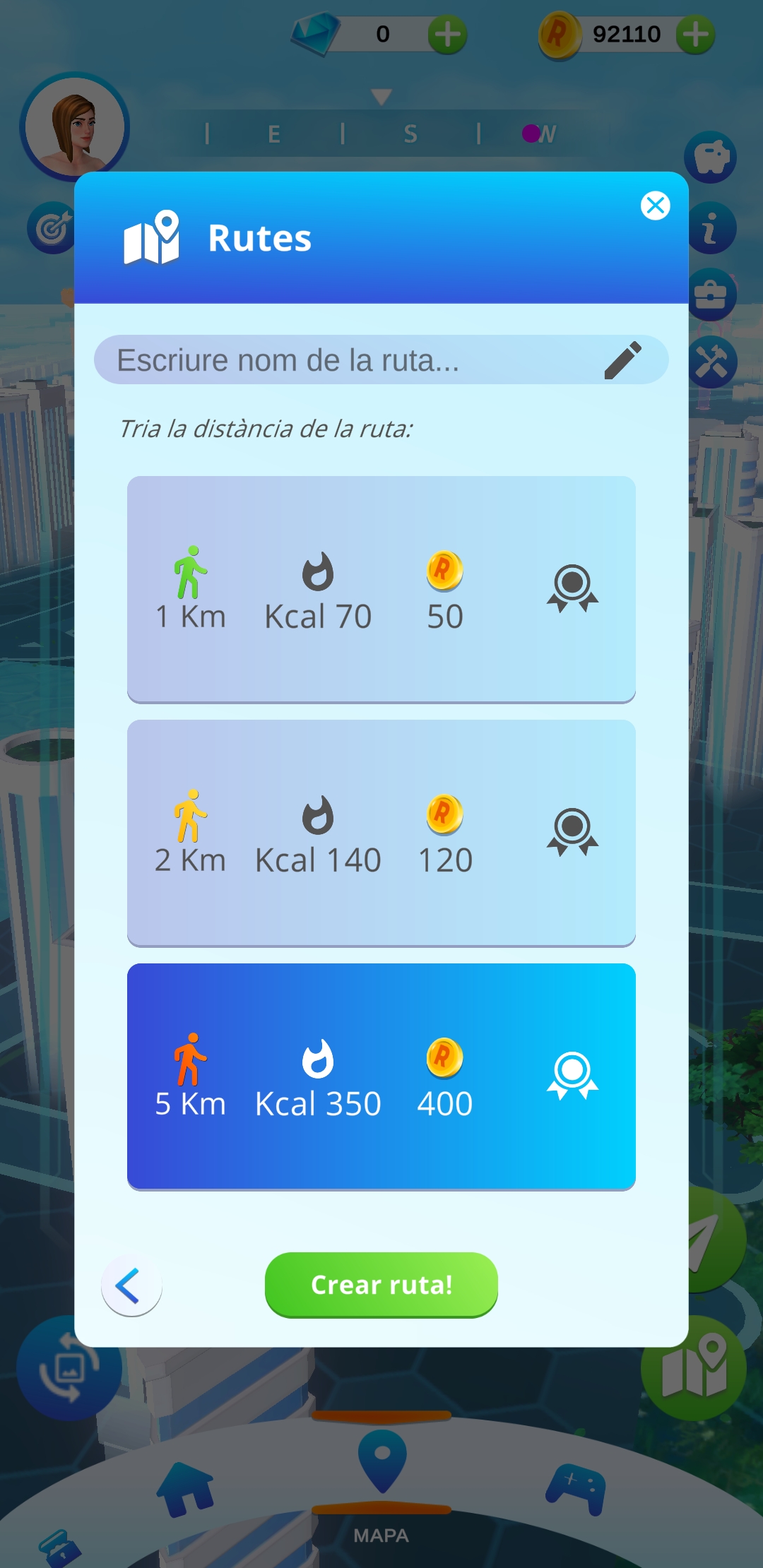Image resolution: width=763 pixels, height=1568 pixels.
Task: Switch to the home tab
Action: 185,1487
